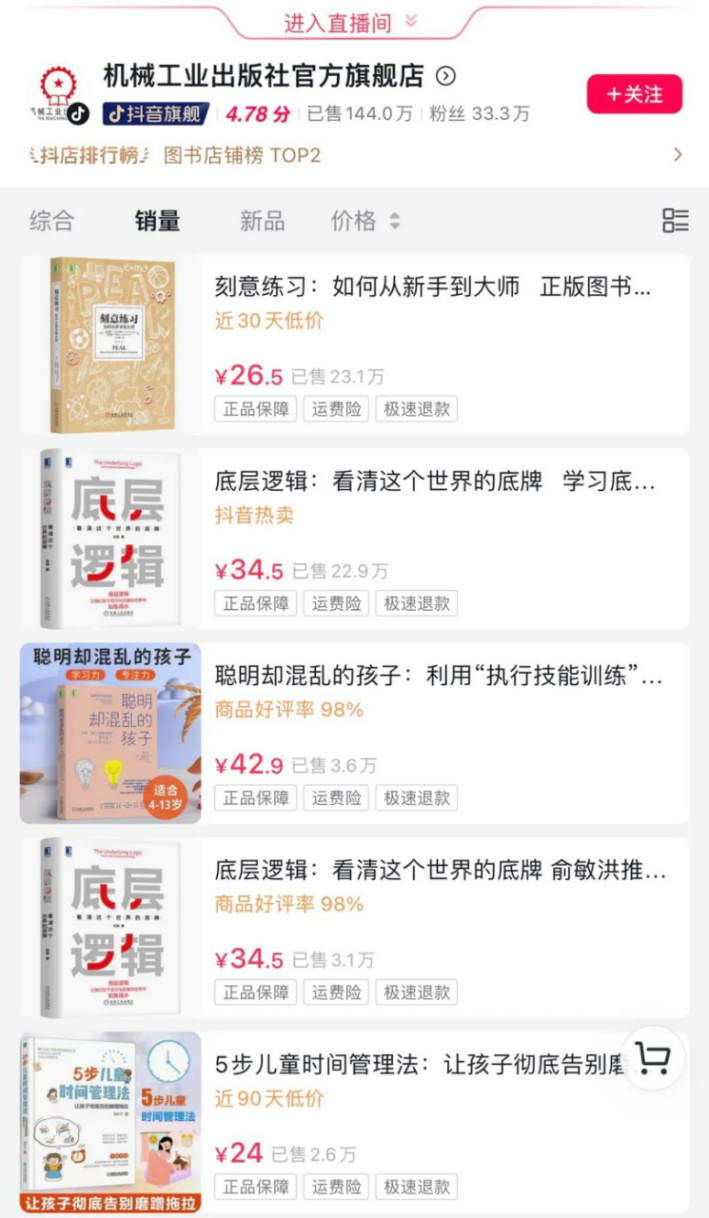Enter the live stream room link
This screenshot has height=1218, width=709.
pyautogui.click(x=350, y=22)
